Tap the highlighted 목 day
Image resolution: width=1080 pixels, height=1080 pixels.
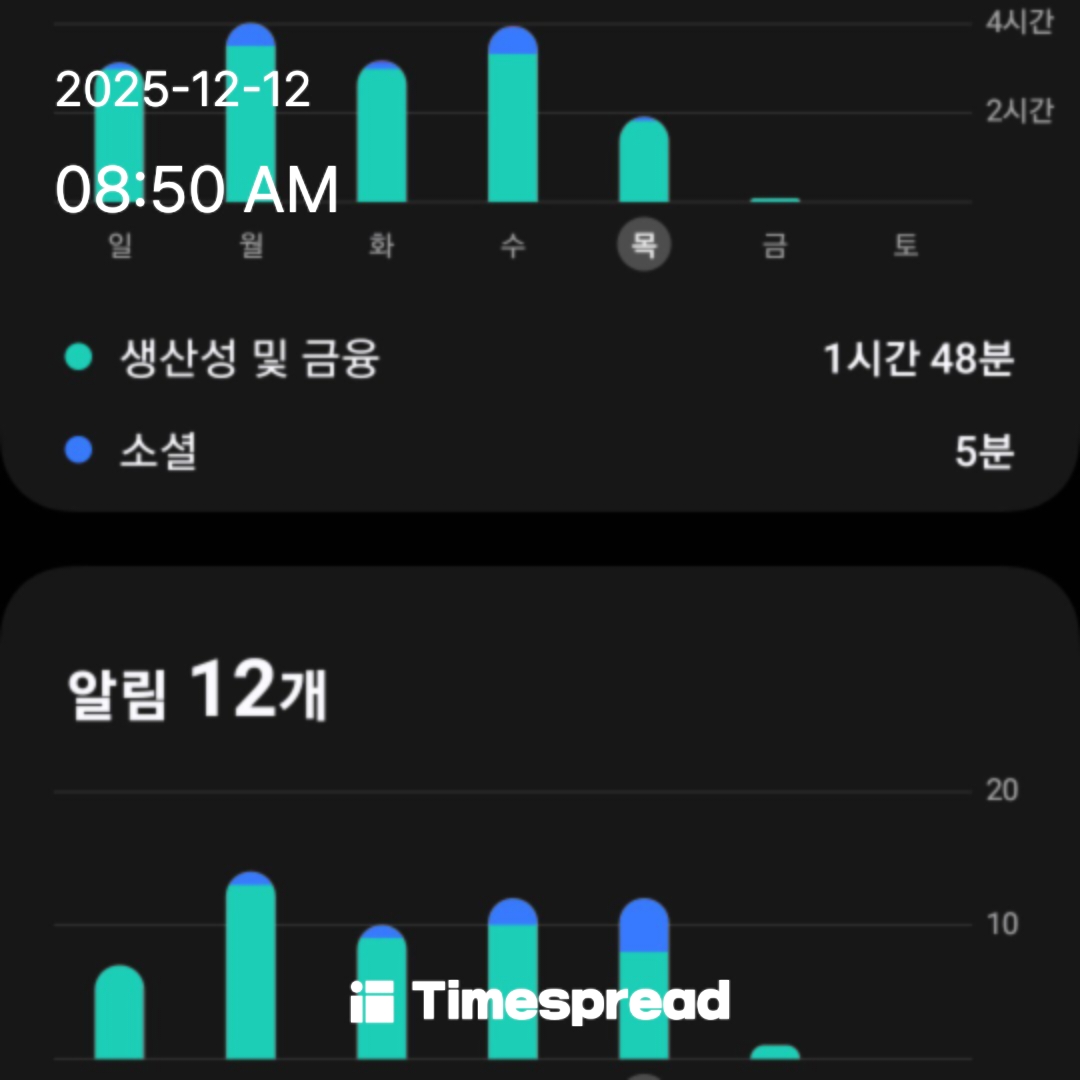pos(643,246)
